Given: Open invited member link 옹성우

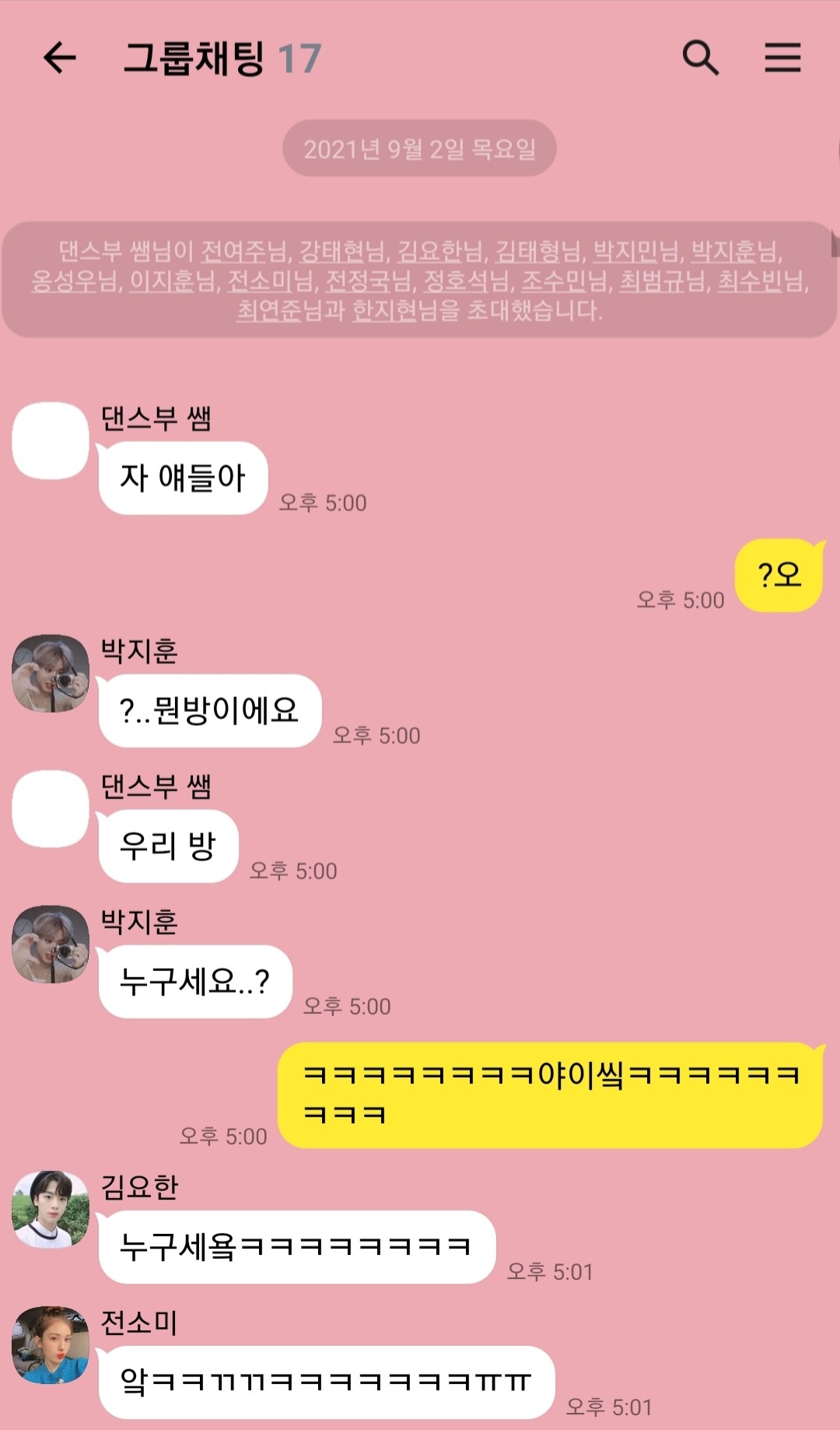Looking at the screenshot, I should pos(64,281).
